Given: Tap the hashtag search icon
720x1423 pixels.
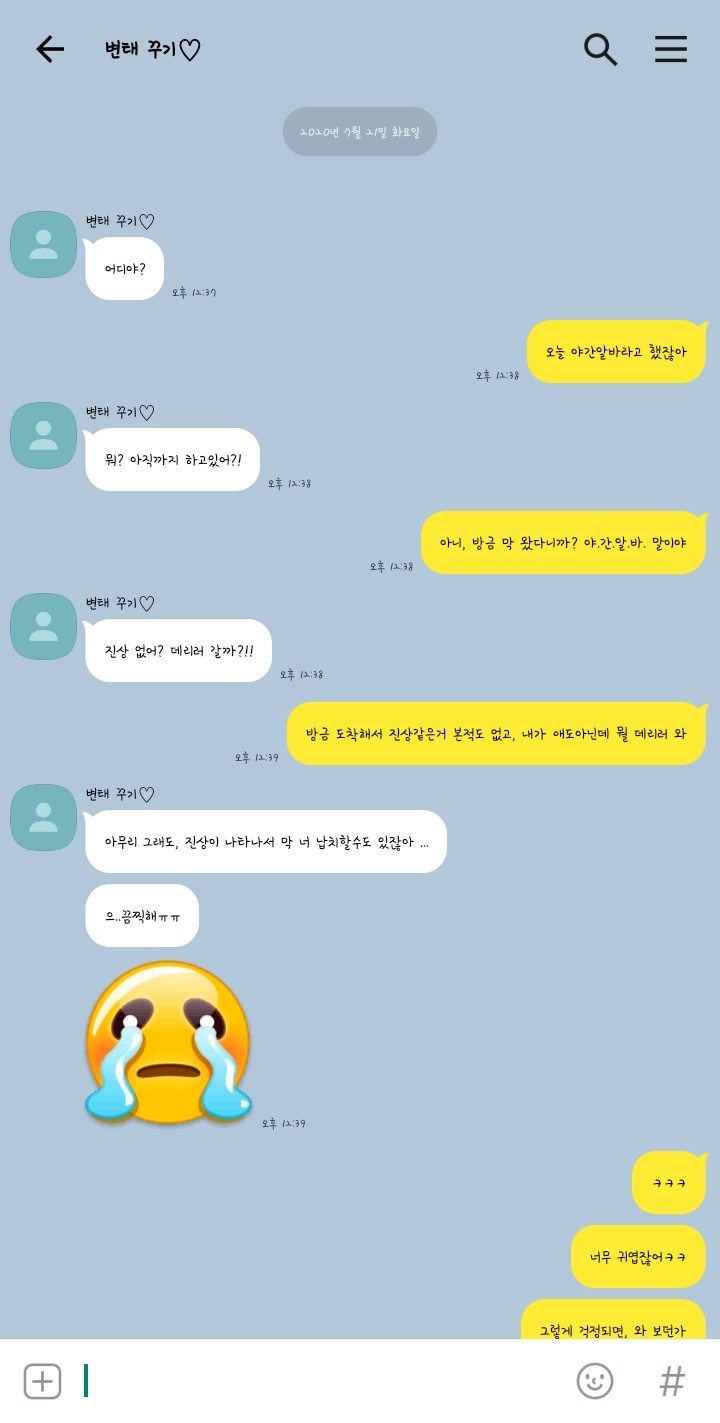Looking at the screenshot, I should [672, 1381].
